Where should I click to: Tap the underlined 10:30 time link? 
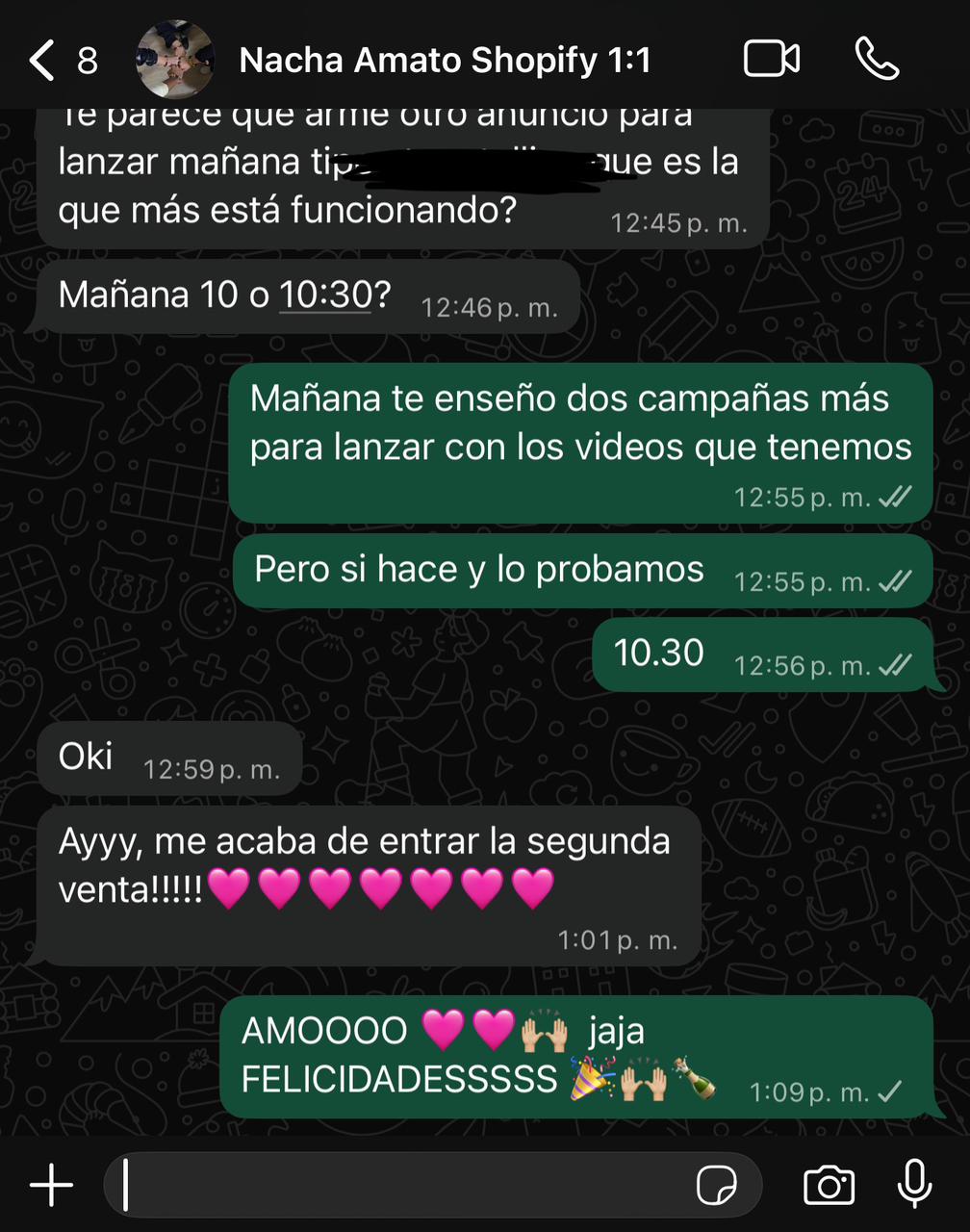coord(325,295)
